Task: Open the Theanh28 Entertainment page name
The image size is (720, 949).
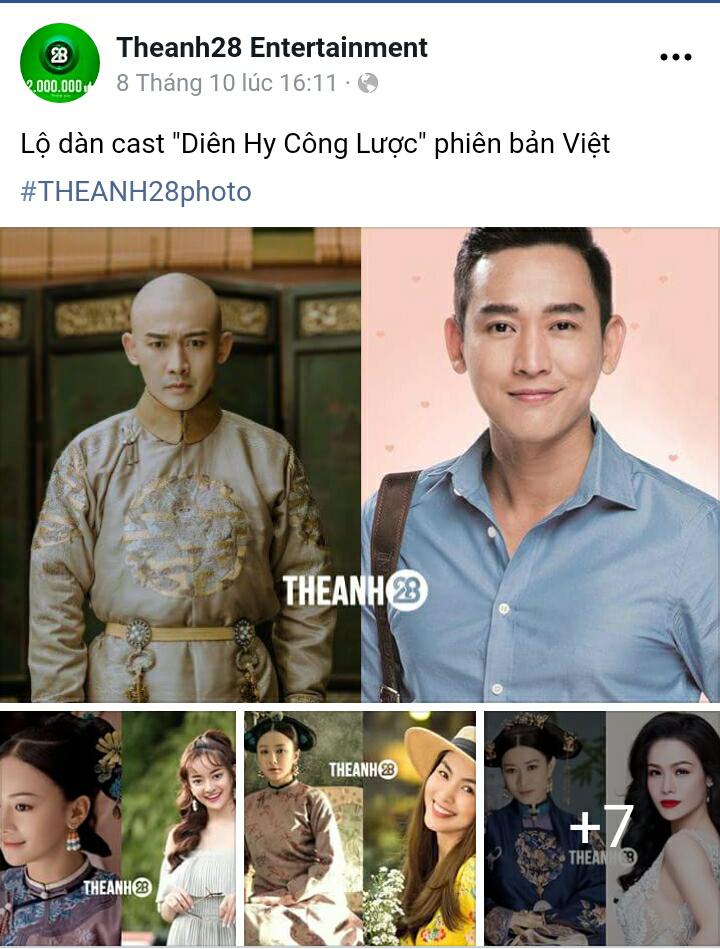Action: 272,47
